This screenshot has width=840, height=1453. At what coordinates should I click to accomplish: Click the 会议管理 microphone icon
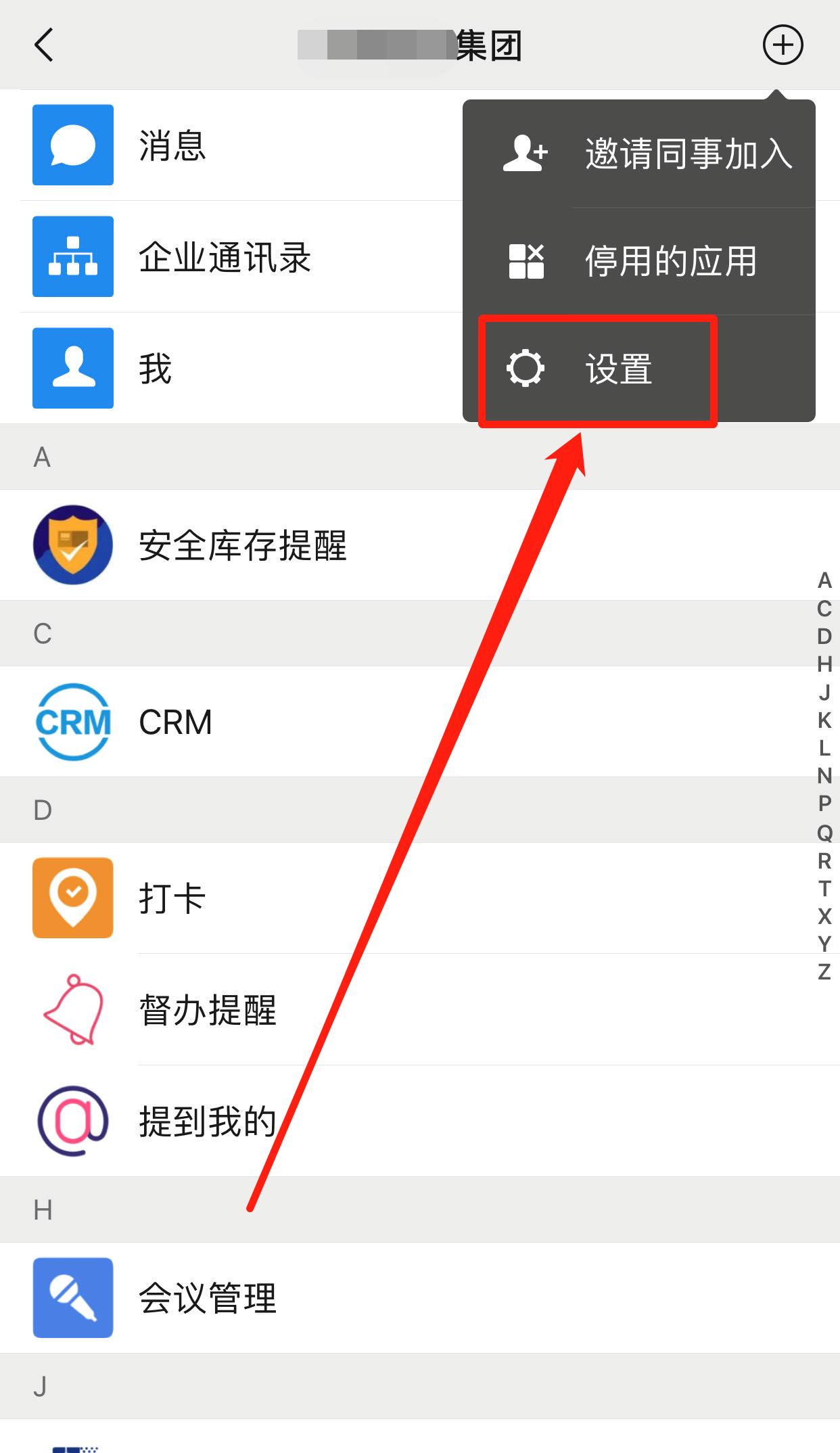72,1298
